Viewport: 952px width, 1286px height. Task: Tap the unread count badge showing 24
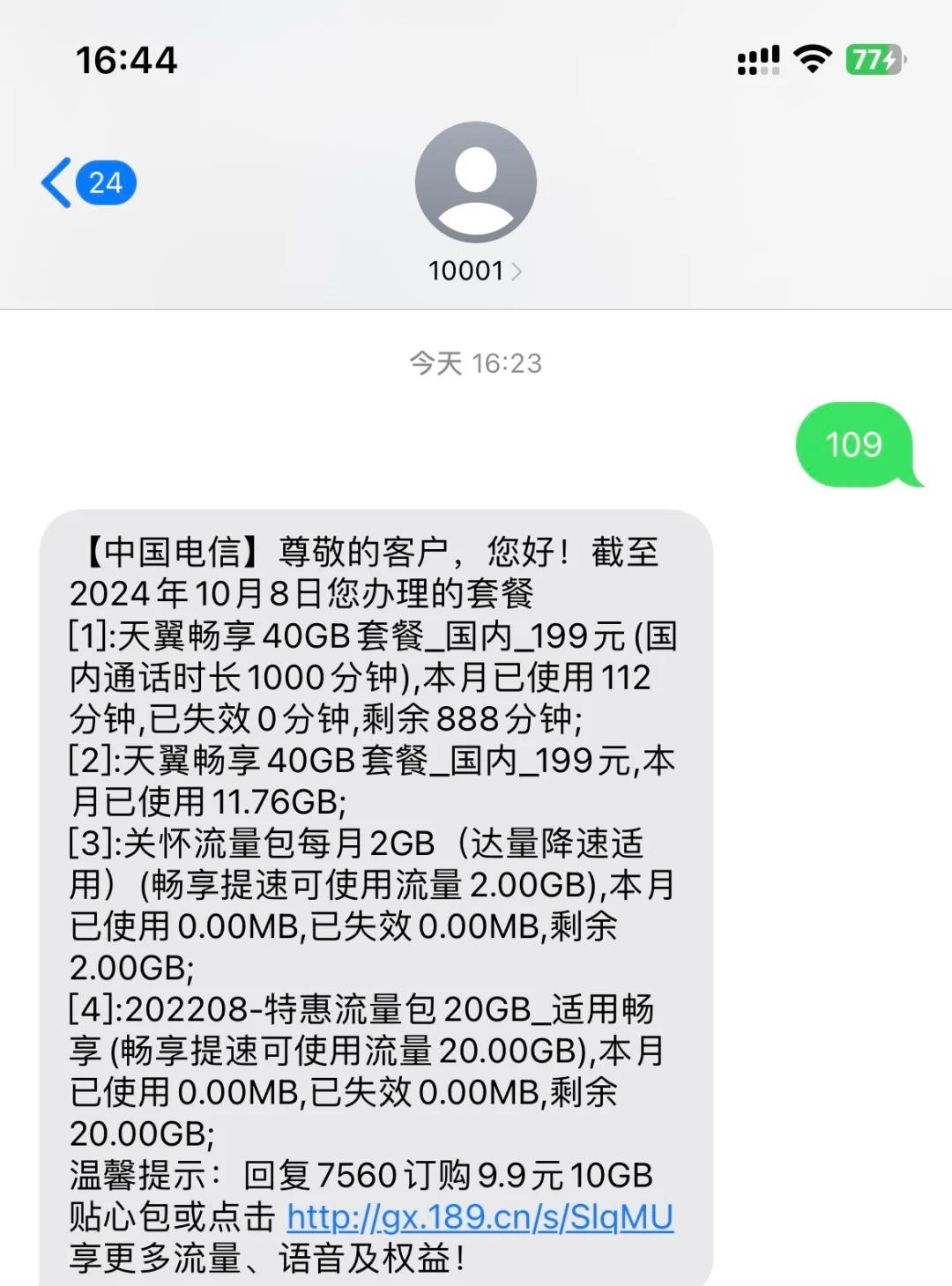point(104,182)
